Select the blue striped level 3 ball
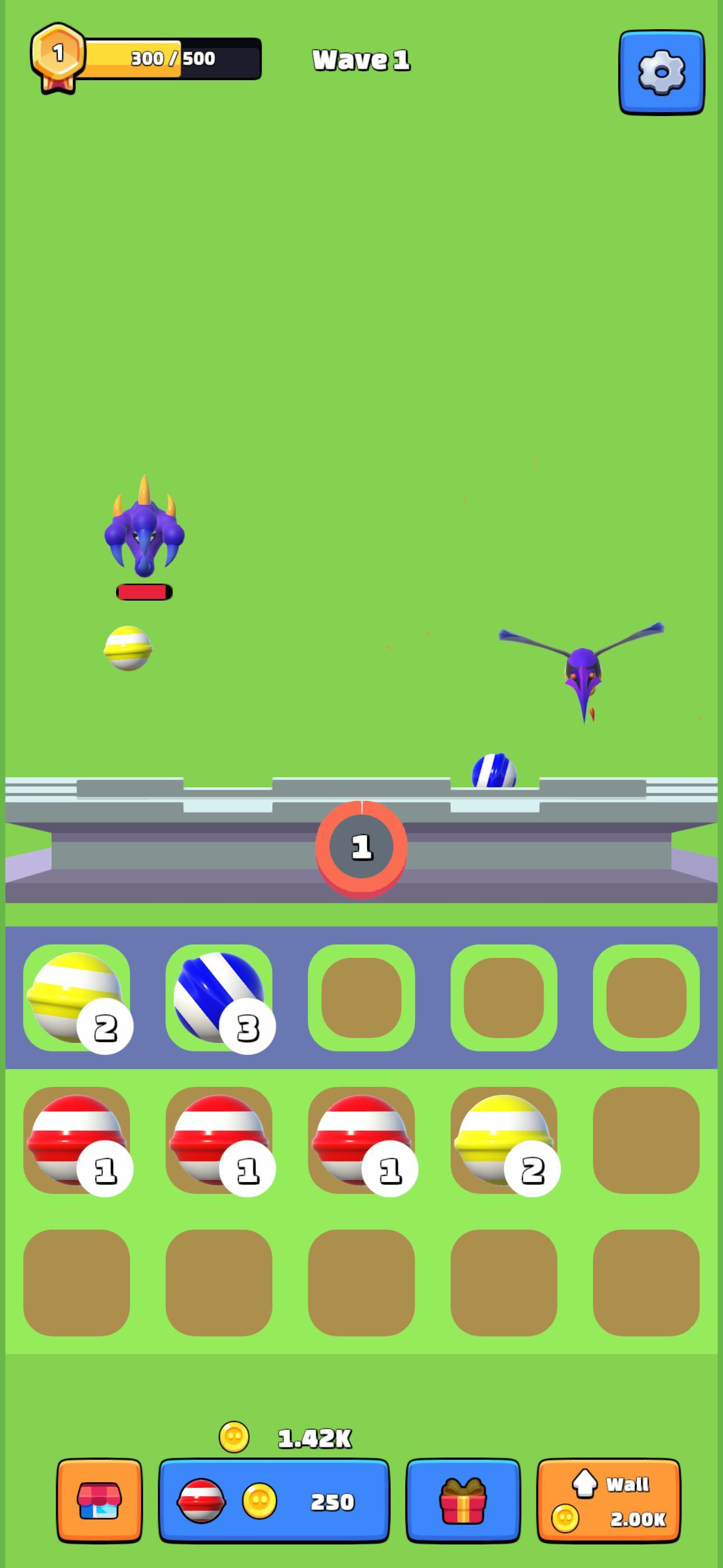Screen dimensions: 723x1568 click(219, 998)
